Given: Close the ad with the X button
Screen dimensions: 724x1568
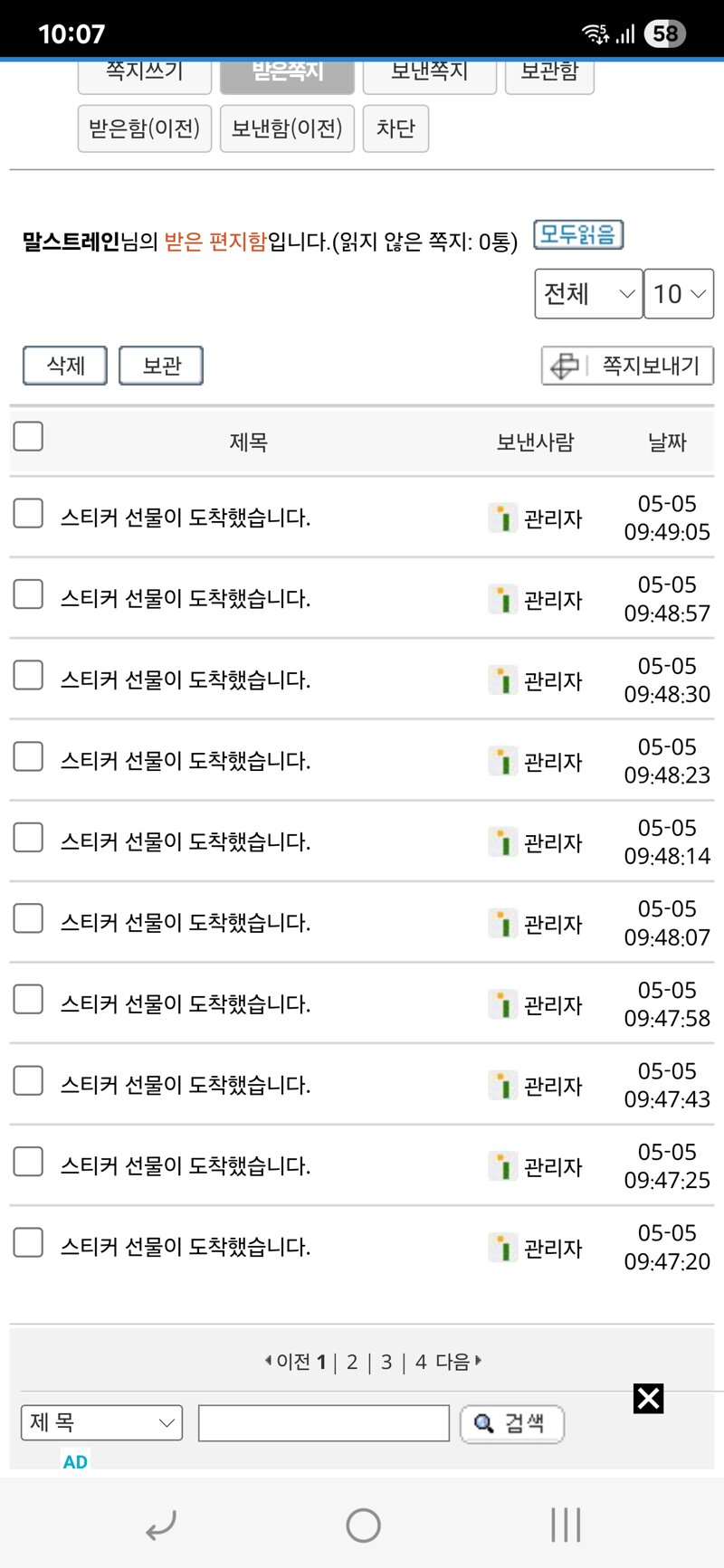Looking at the screenshot, I should tap(649, 1399).
